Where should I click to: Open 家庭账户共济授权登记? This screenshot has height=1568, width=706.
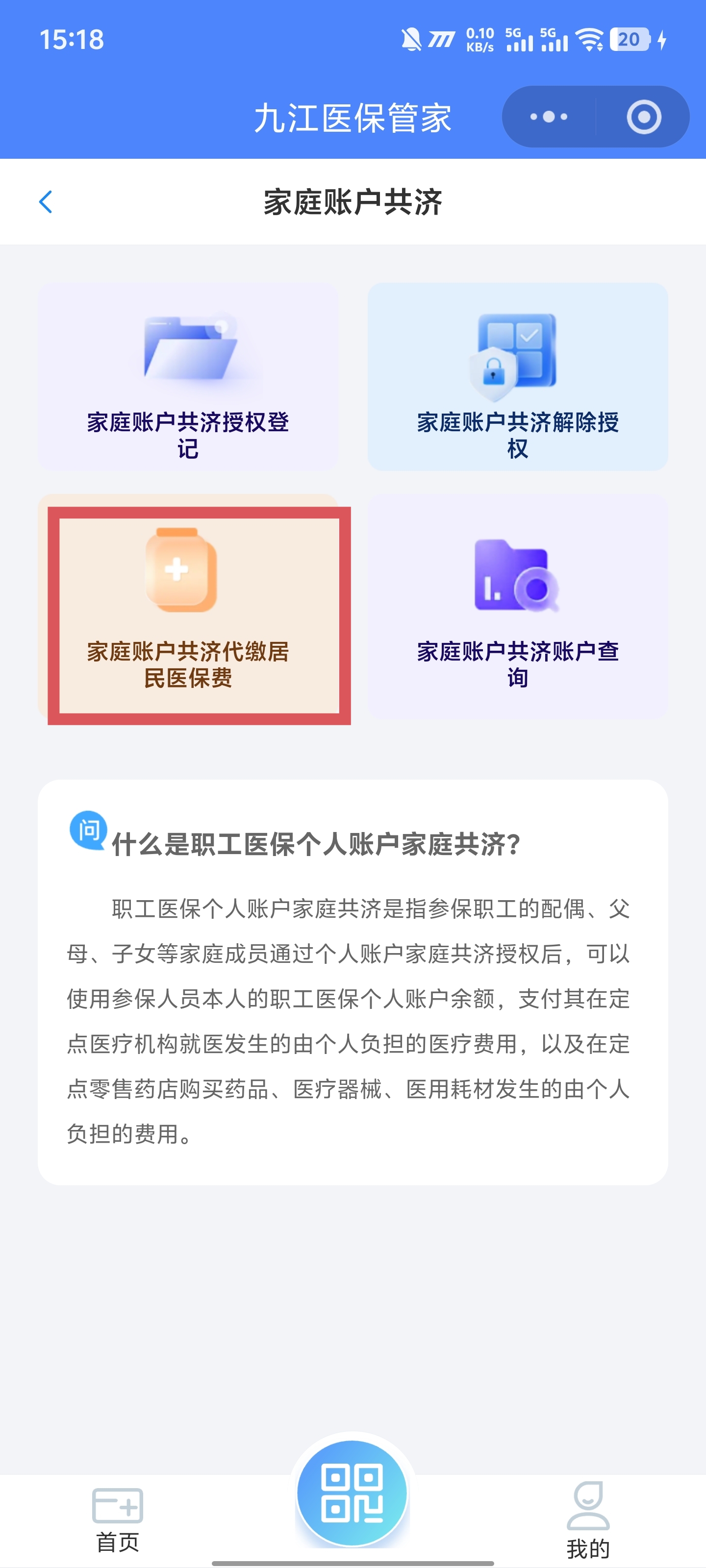tap(188, 376)
